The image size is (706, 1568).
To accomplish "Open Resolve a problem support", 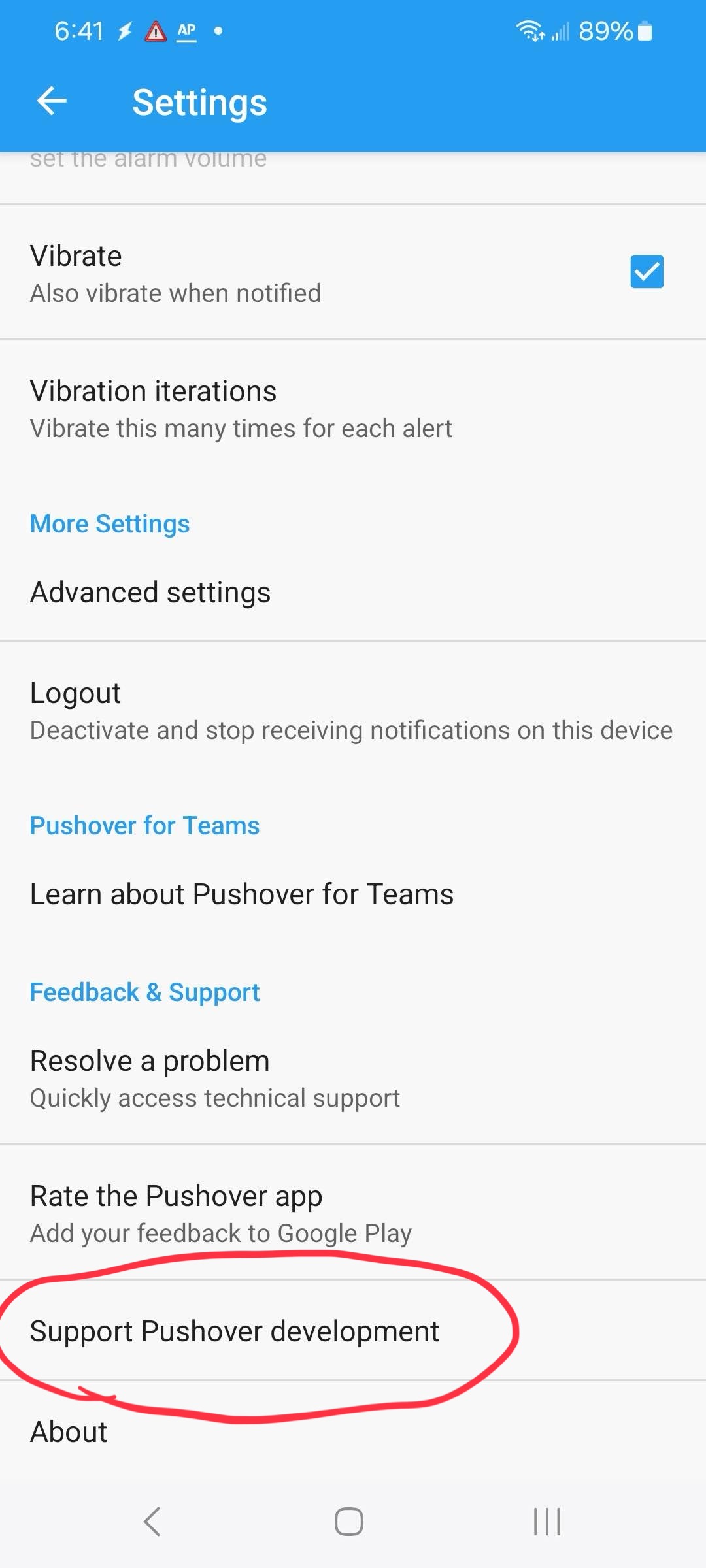I will pyautogui.click(x=214, y=1078).
